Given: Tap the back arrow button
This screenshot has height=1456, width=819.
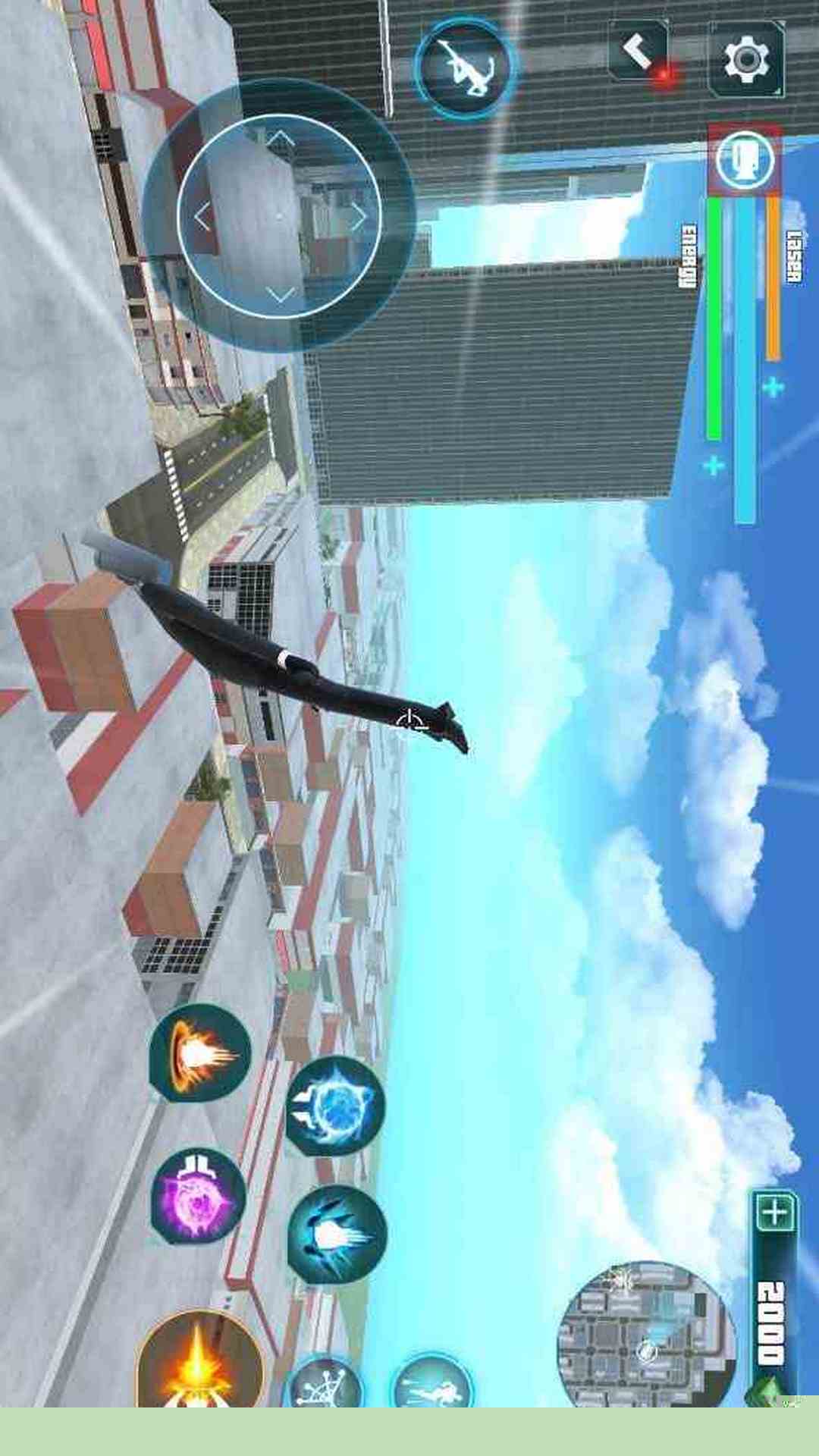Looking at the screenshot, I should (x=639, y=52).
